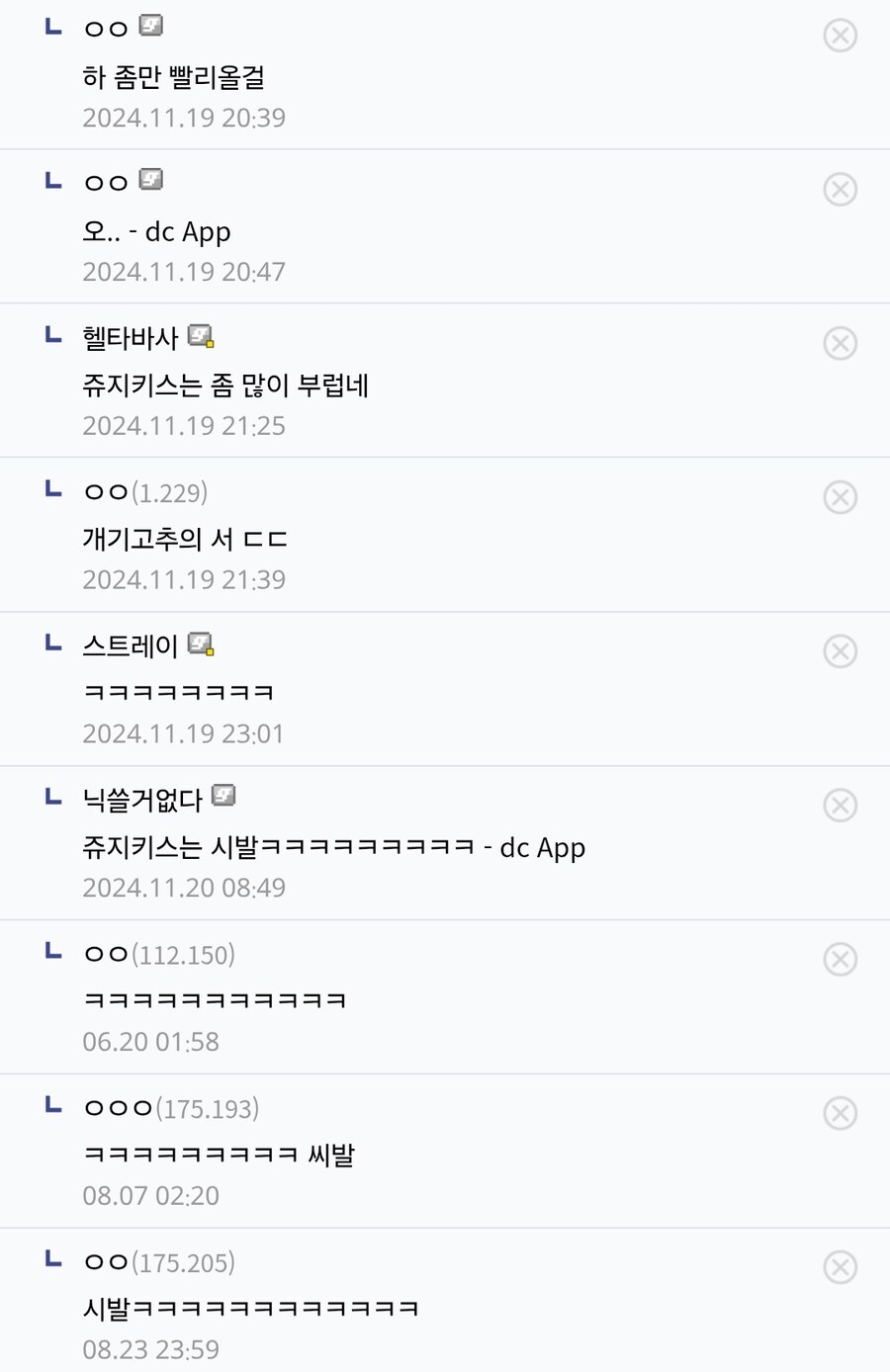Open 닉쓸거없다's user nickname
This screenshot has width=890, height=1372.
pos(141,800)
